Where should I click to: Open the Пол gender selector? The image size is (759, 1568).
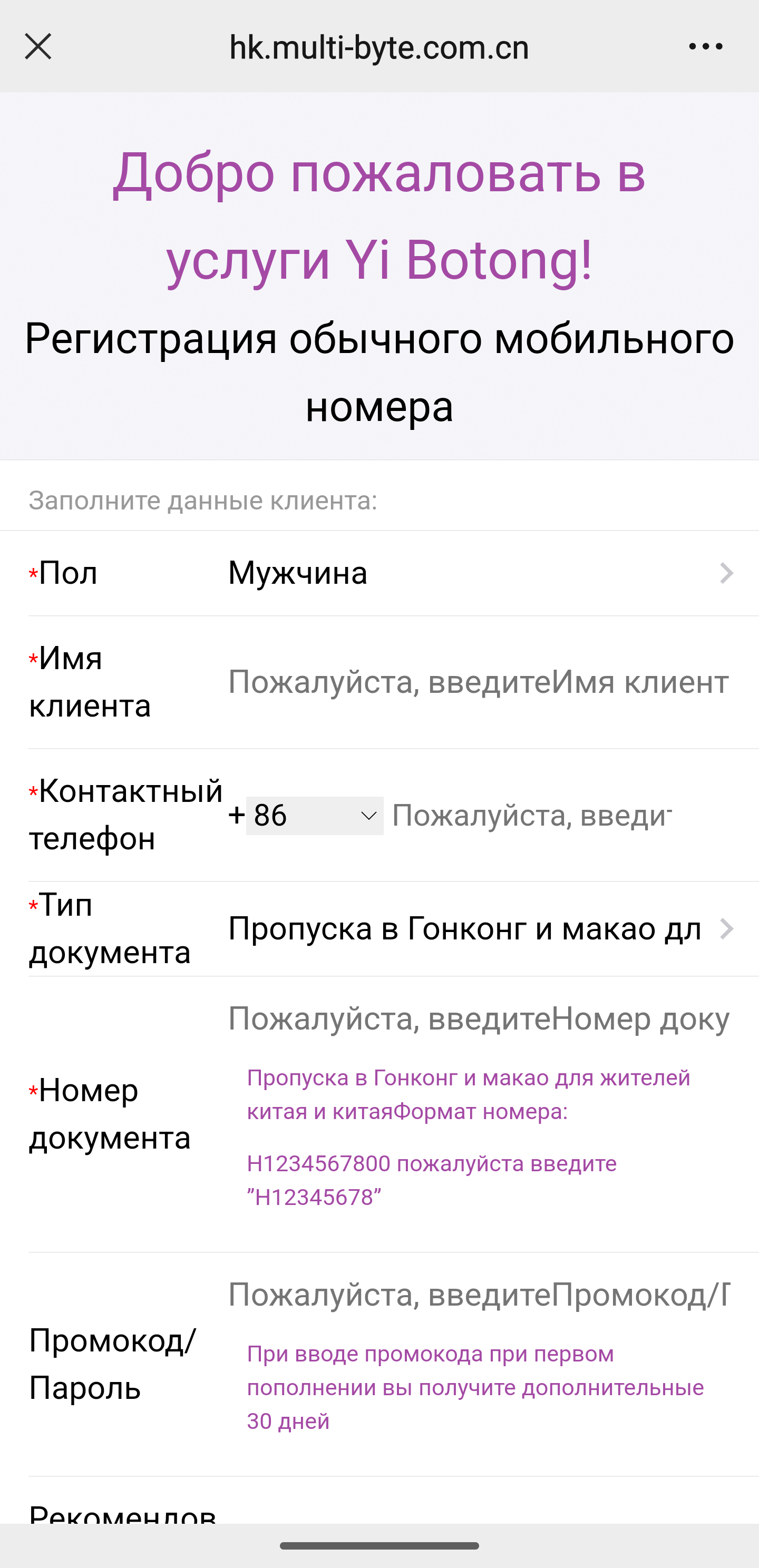tap(480, 573)
